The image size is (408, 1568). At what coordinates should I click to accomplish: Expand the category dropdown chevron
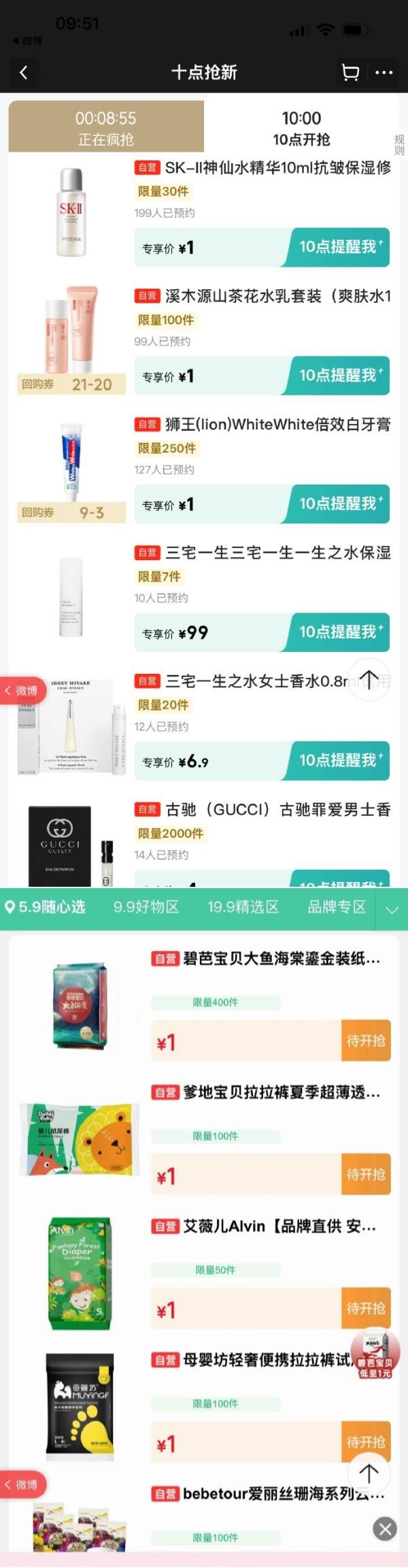pos(392,909)
